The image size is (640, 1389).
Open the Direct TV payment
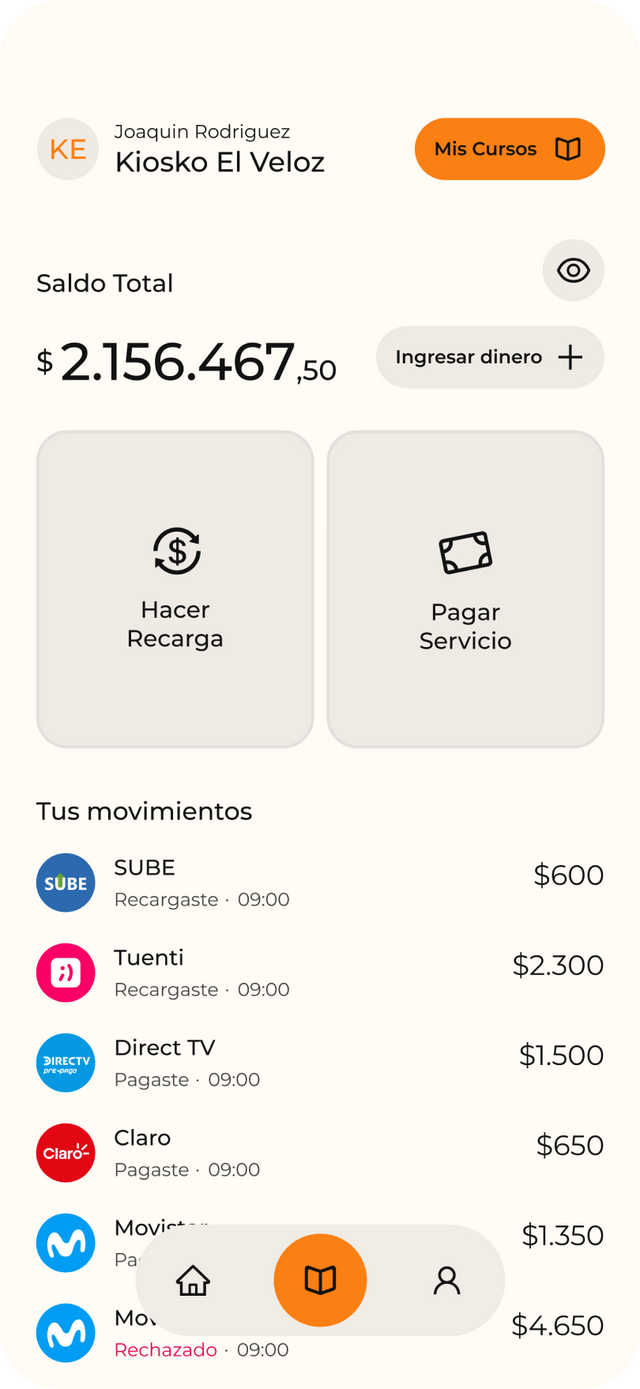(x=320, y=1062)
